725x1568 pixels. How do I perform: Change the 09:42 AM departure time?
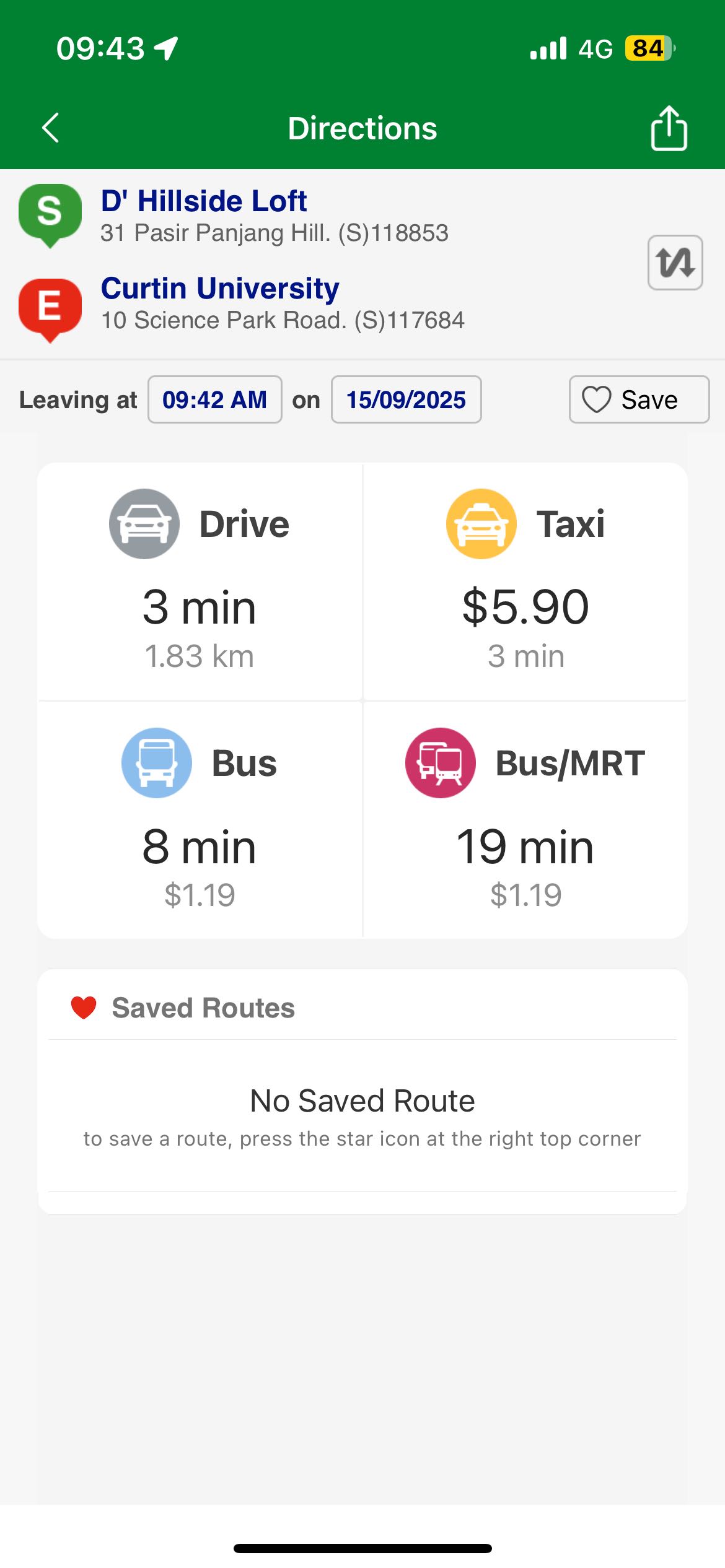pyautogui.click(x=214, y=400)
